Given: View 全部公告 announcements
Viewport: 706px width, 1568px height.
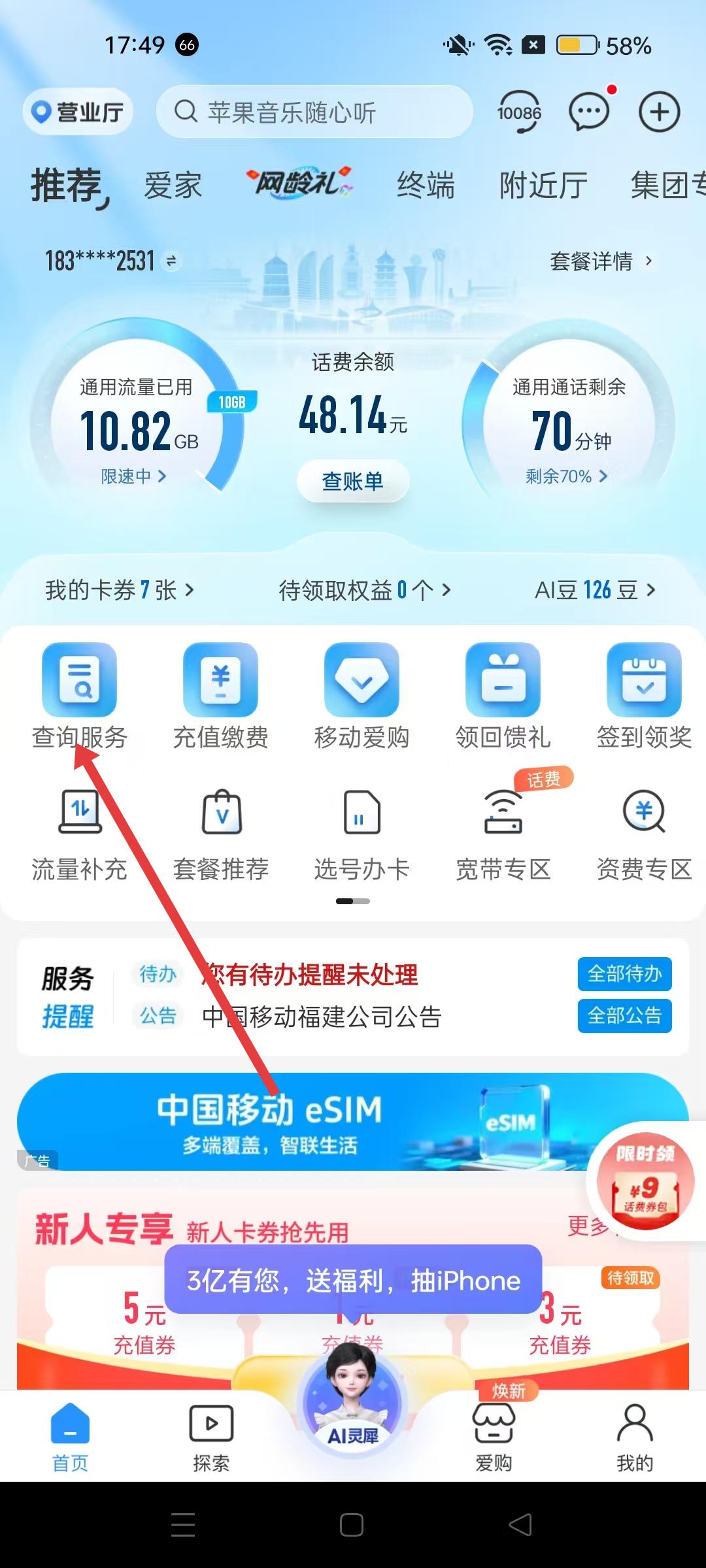Looking at the screenshot, I should [624, 1016].
